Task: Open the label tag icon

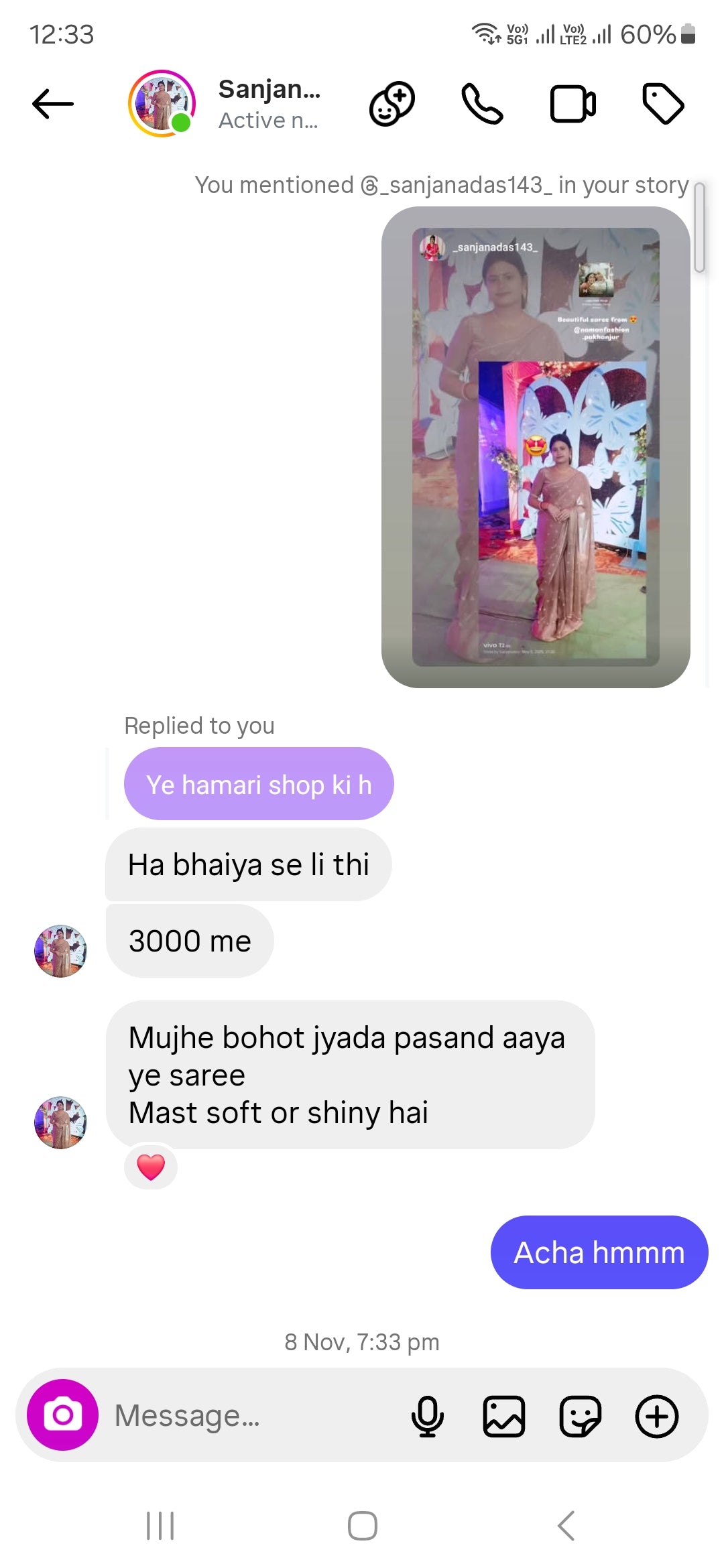Action: (662, 104)
